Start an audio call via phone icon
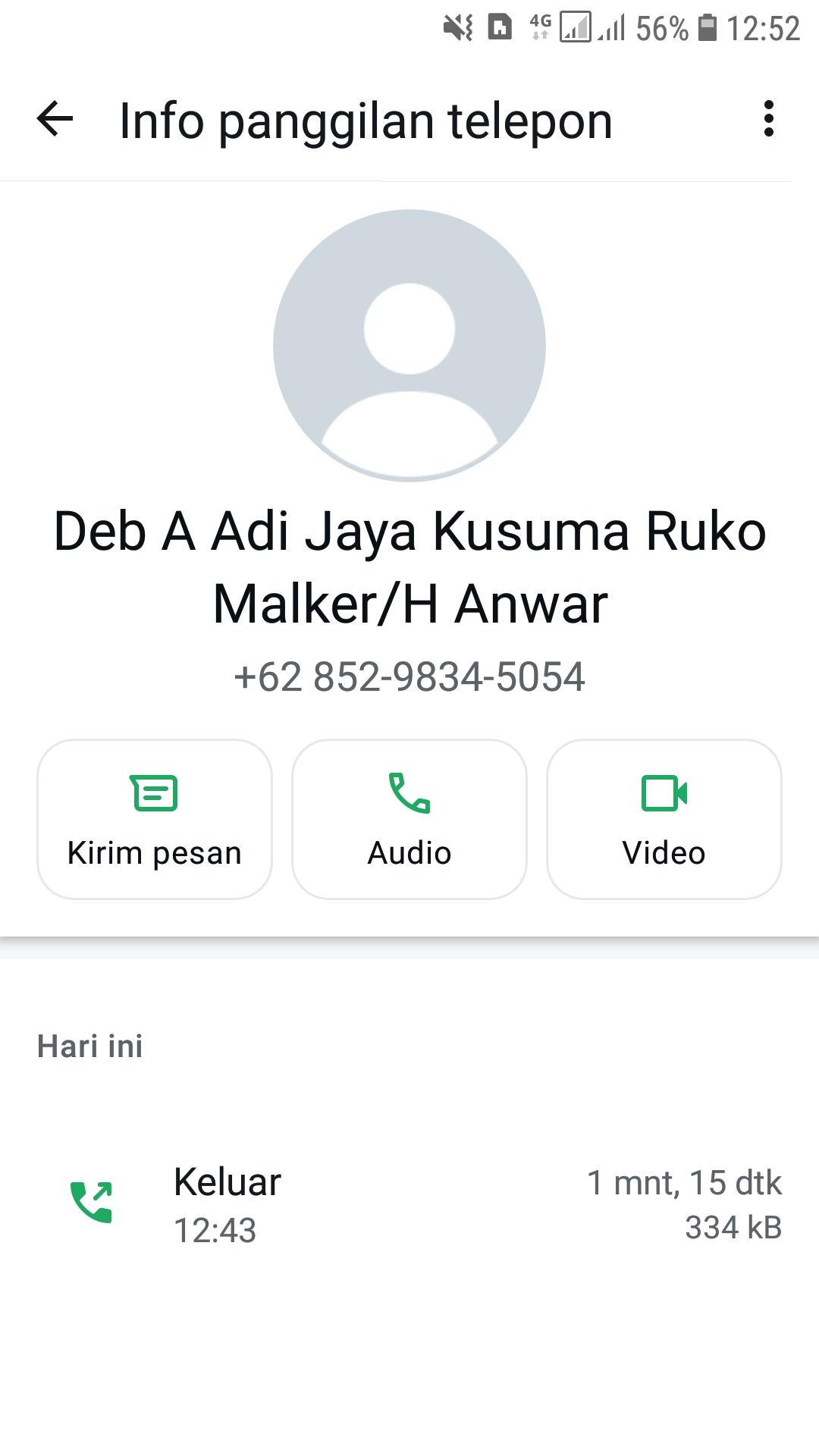 tap(408, 793)
